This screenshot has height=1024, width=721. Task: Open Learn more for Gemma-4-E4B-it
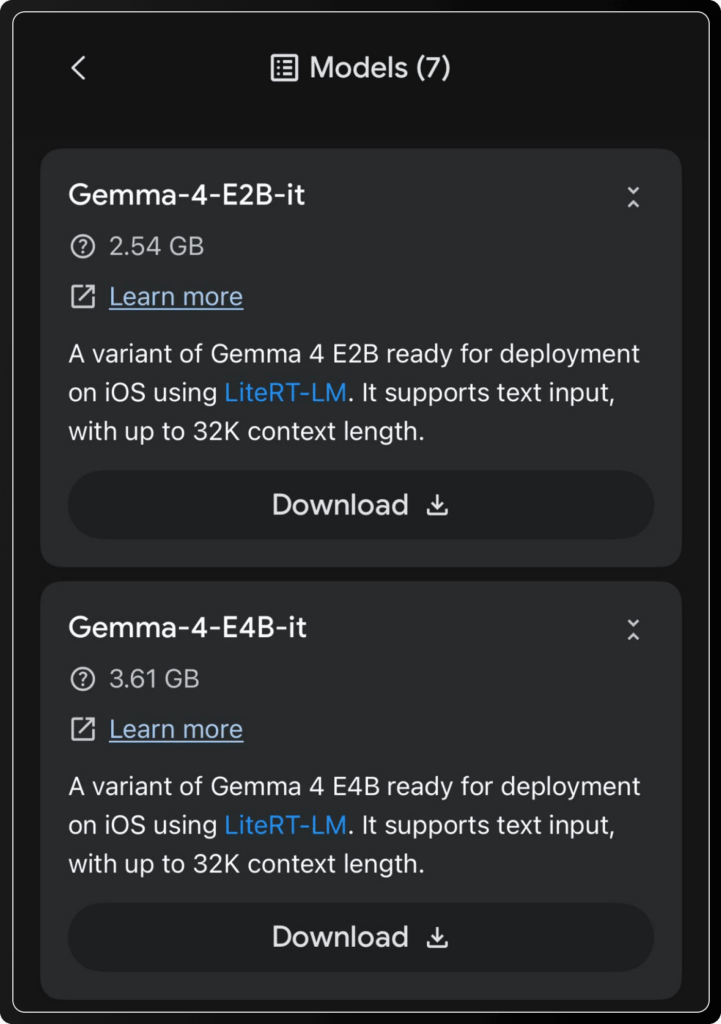coord(175,730)
